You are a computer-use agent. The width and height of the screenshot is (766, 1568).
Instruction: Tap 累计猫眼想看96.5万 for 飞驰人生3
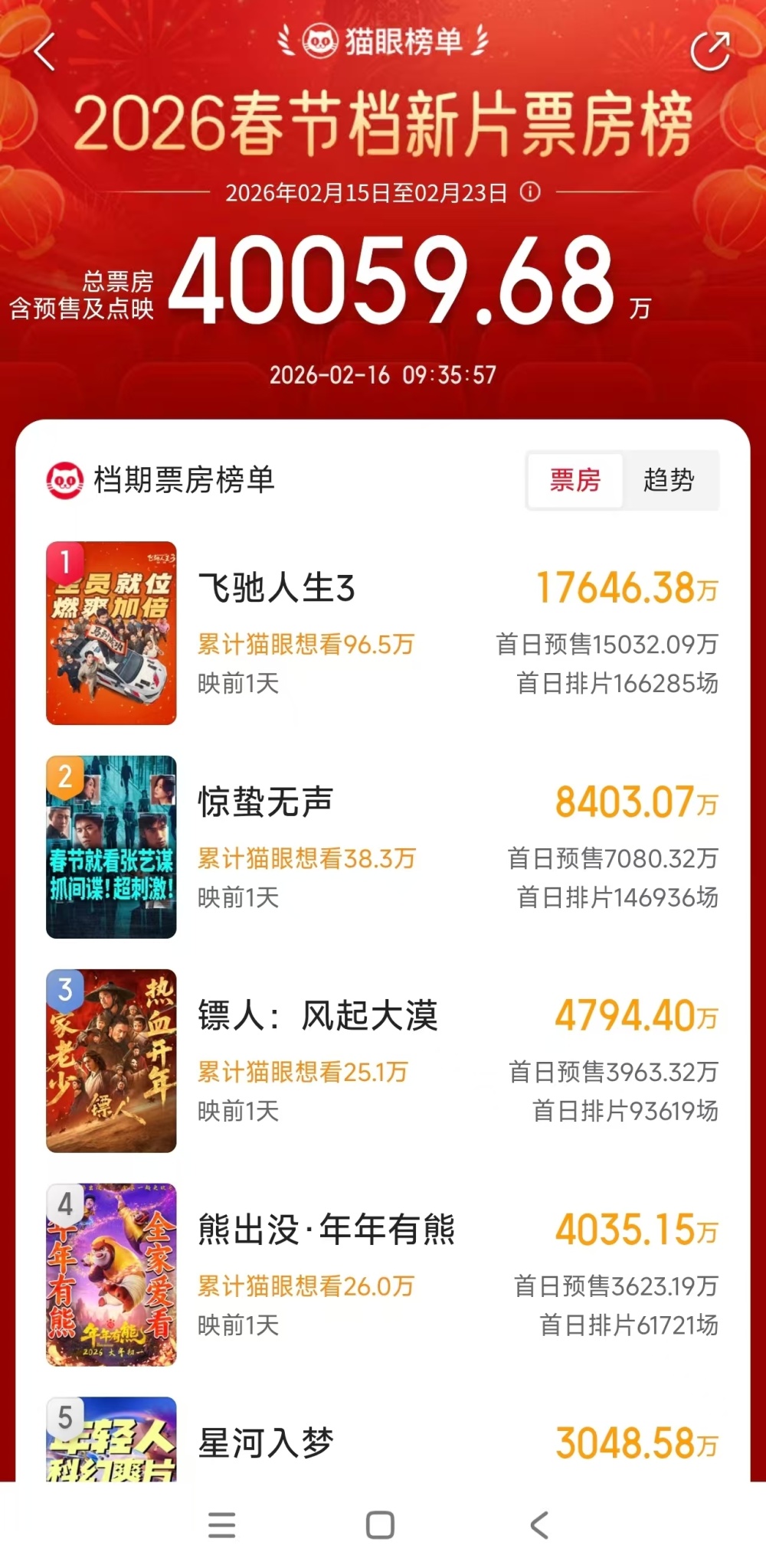[x=306, y=645]
